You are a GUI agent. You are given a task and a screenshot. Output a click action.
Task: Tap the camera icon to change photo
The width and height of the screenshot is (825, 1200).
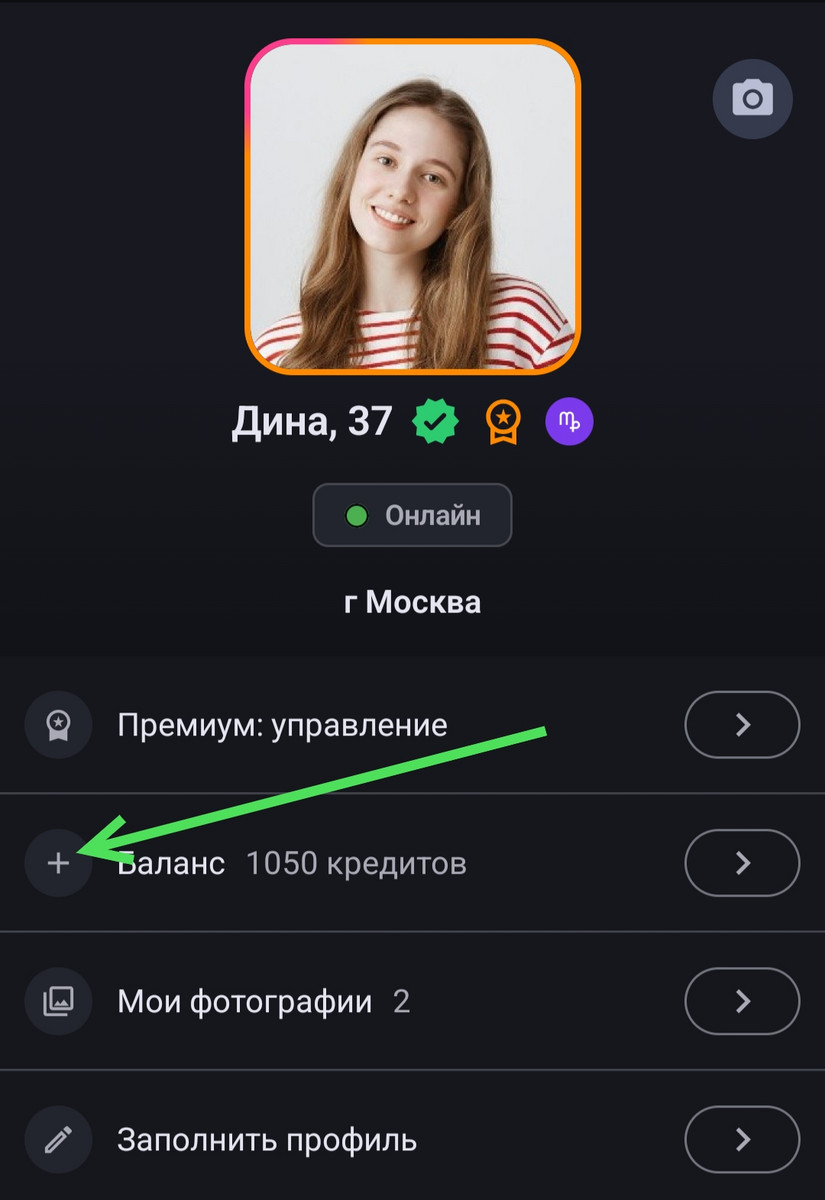point(752,98)
